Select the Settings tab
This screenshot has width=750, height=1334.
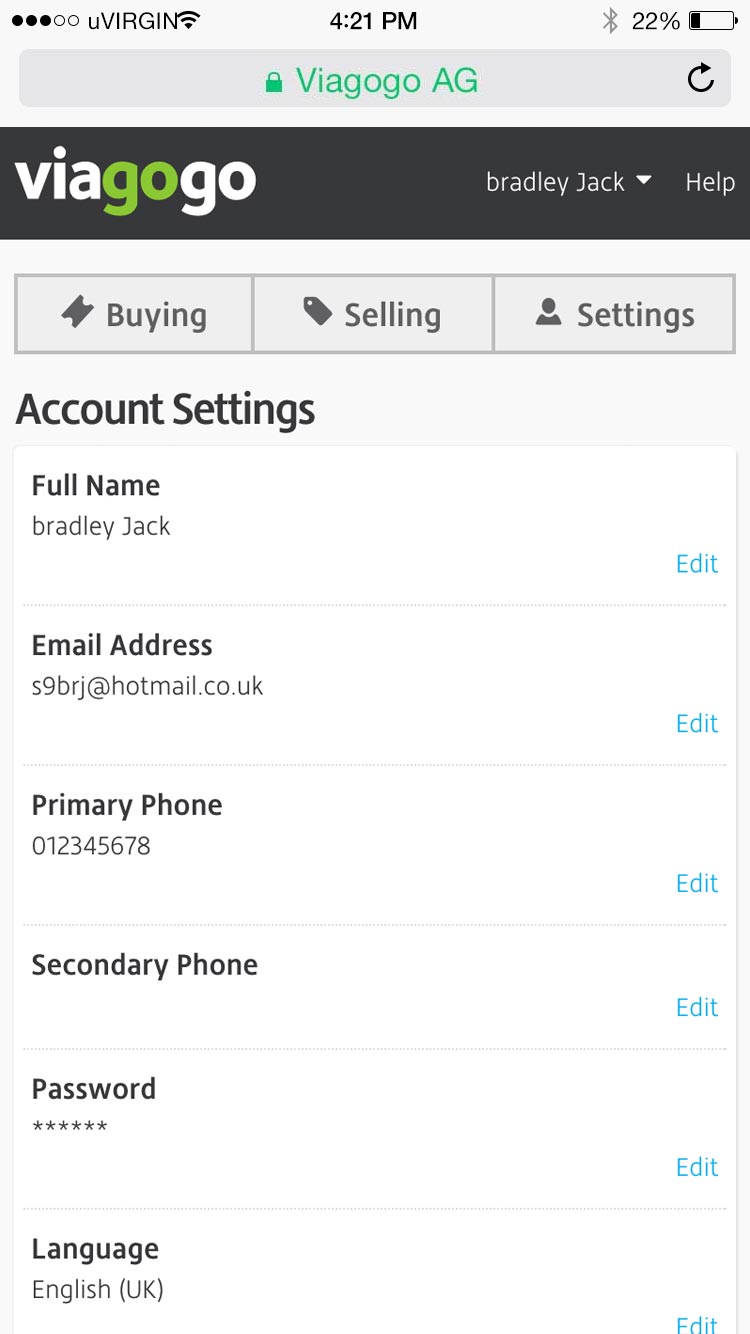[615, 315]
